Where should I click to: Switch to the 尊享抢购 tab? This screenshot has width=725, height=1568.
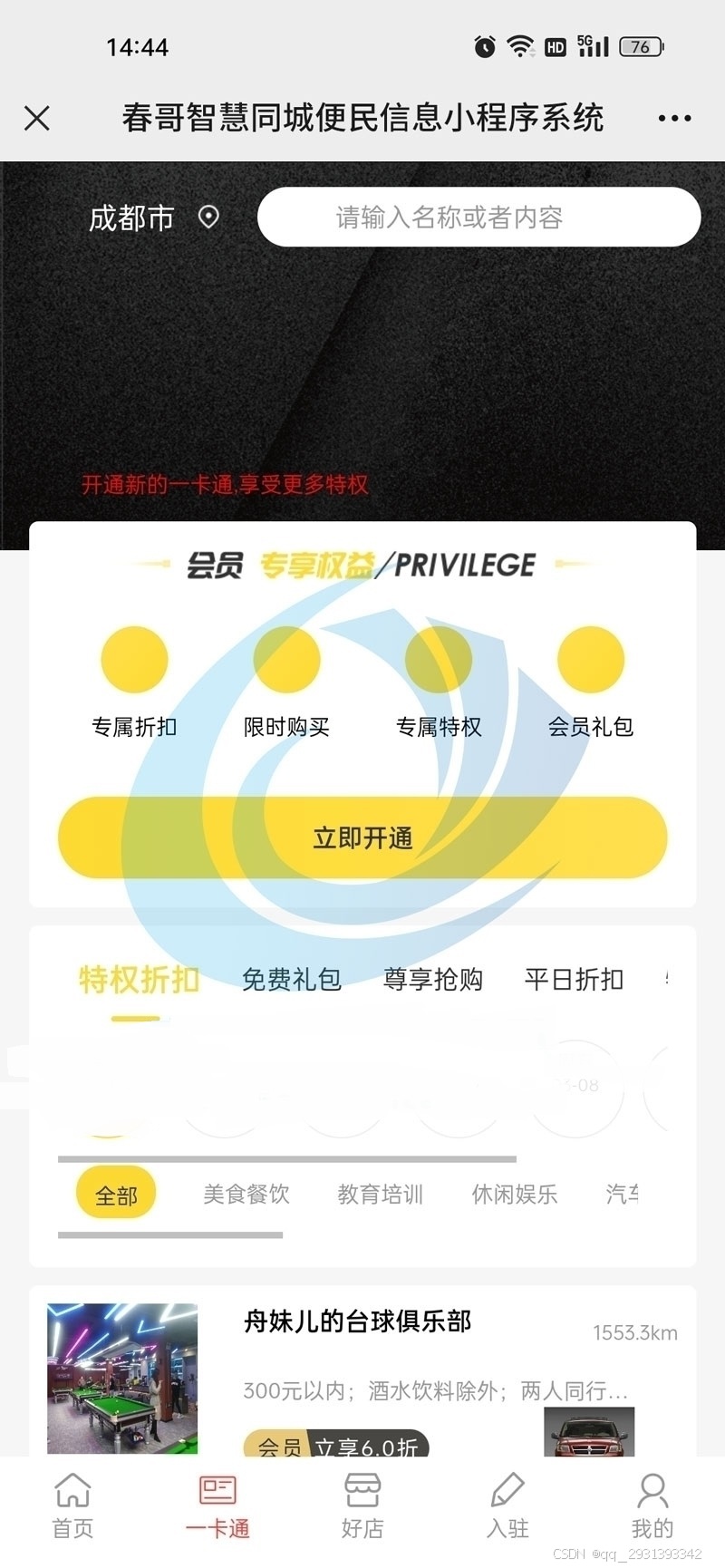(432, 980)
